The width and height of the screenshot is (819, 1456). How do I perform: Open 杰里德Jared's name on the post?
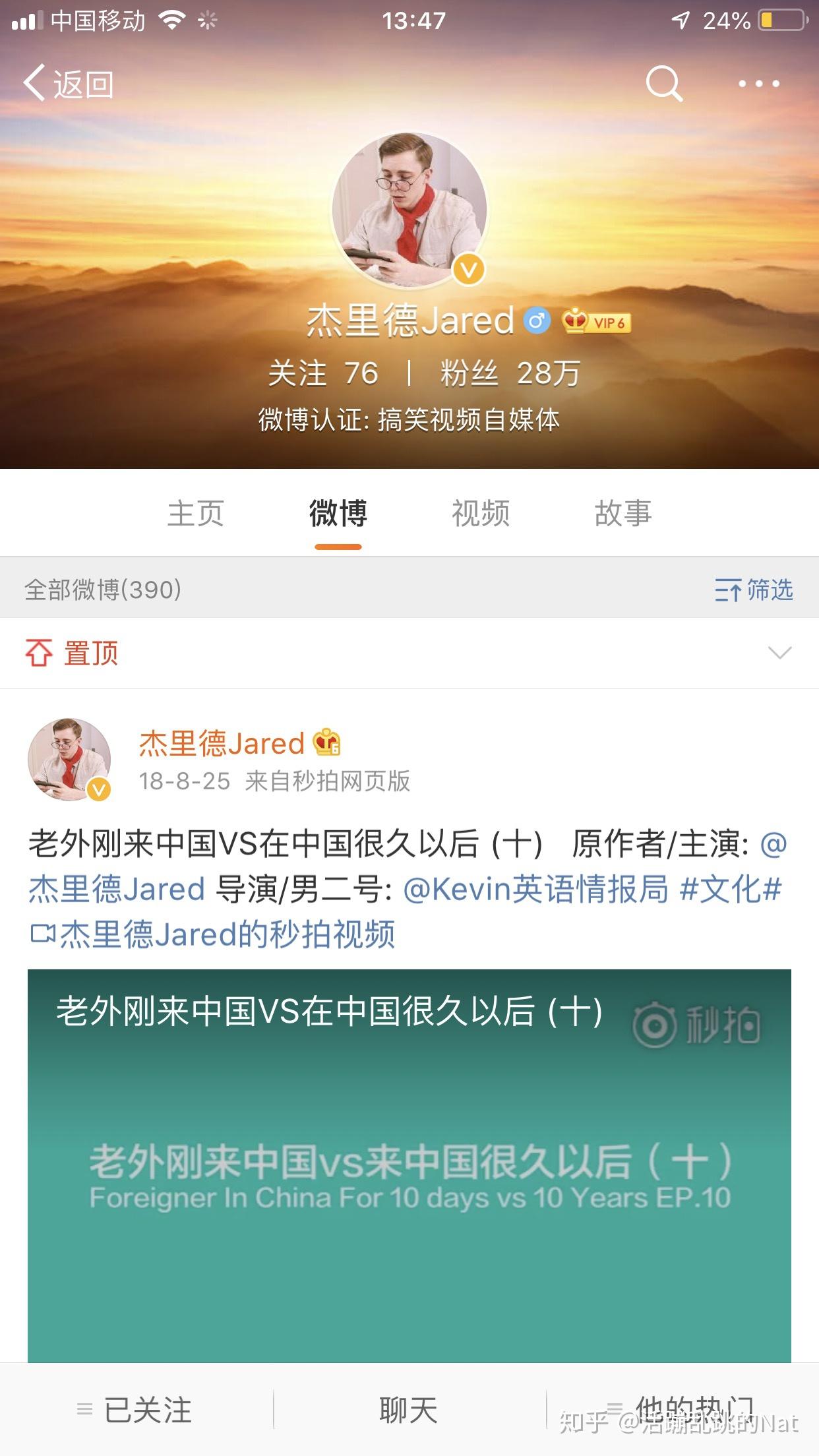(x=222, y=744)
